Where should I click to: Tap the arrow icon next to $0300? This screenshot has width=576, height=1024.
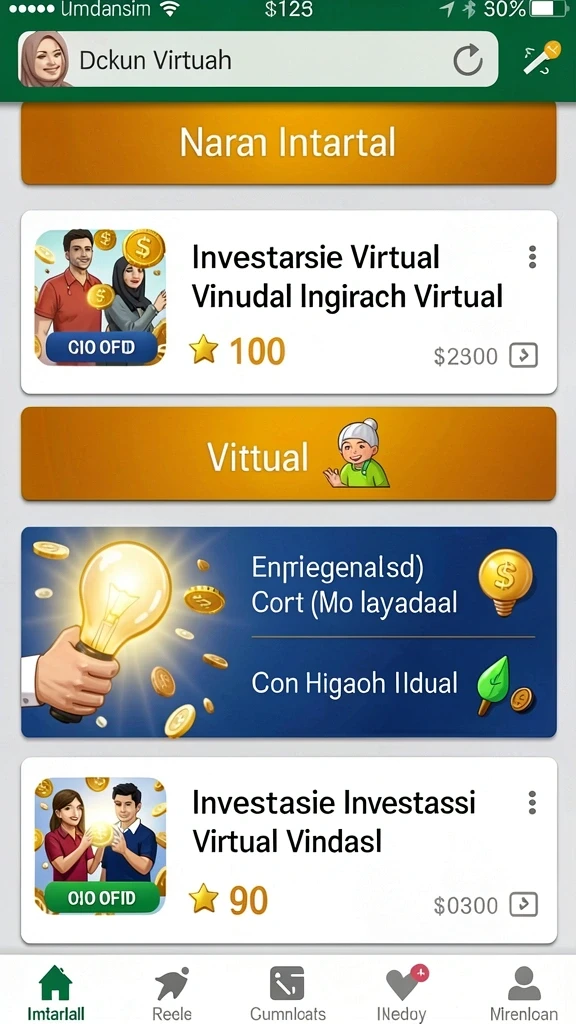(x=523, y=904)
